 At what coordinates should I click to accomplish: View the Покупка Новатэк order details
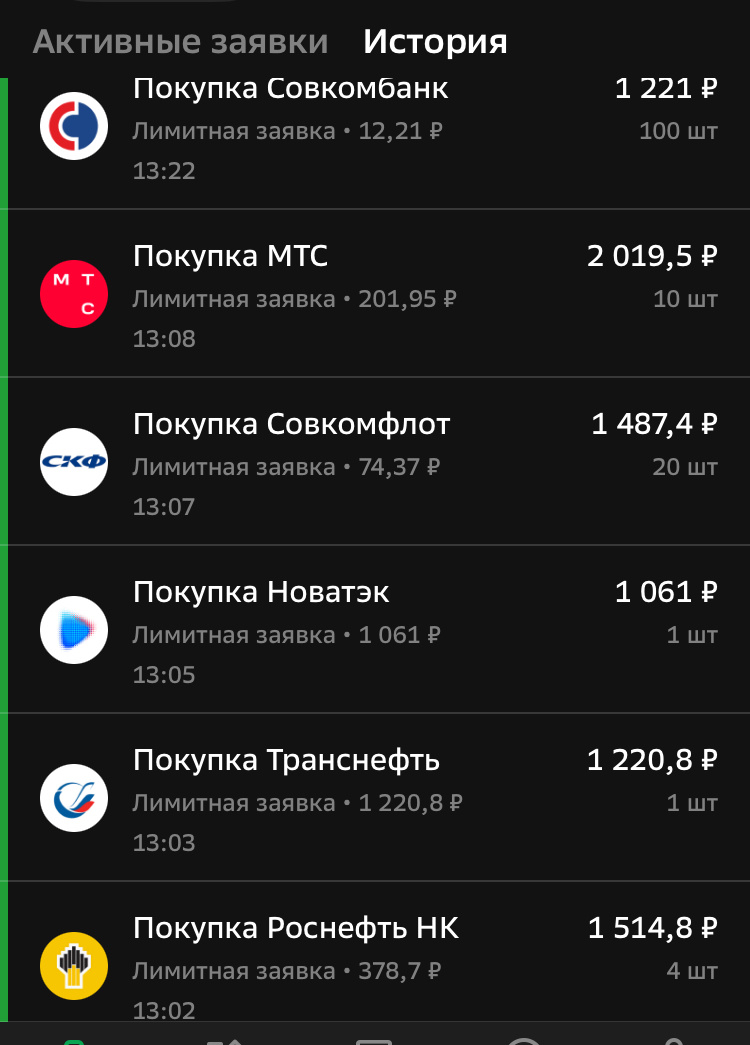click(x=375, y=630)
